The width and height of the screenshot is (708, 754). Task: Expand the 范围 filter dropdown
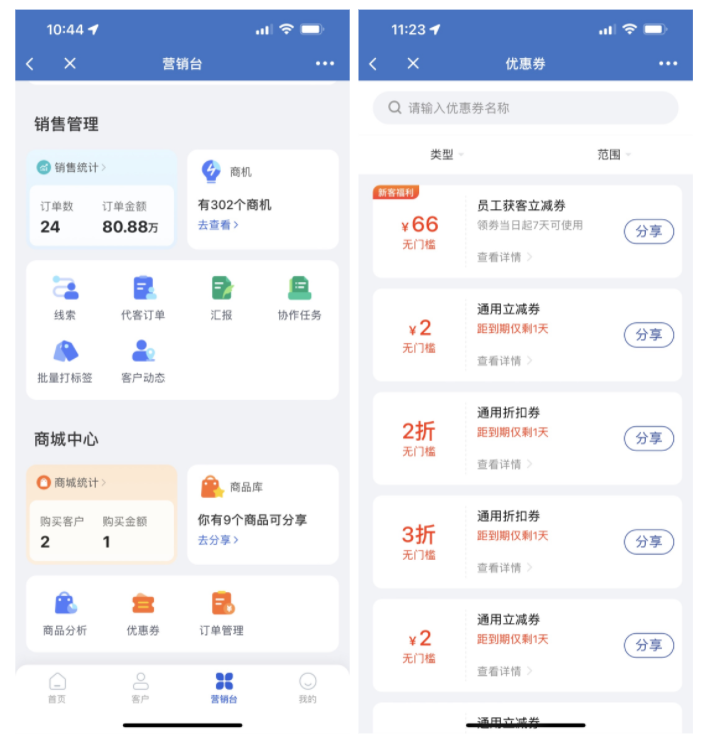click(614, 155)
